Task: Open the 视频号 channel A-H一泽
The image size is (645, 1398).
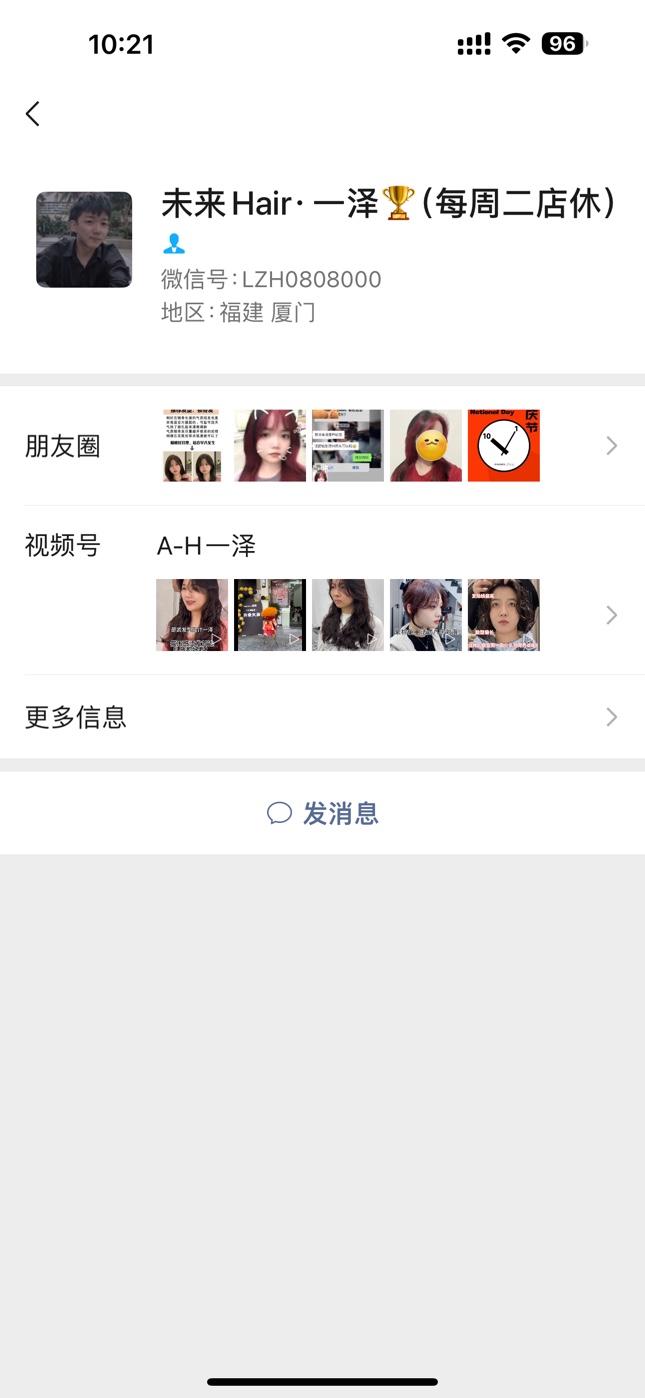Action: click(x=322, y=590)
